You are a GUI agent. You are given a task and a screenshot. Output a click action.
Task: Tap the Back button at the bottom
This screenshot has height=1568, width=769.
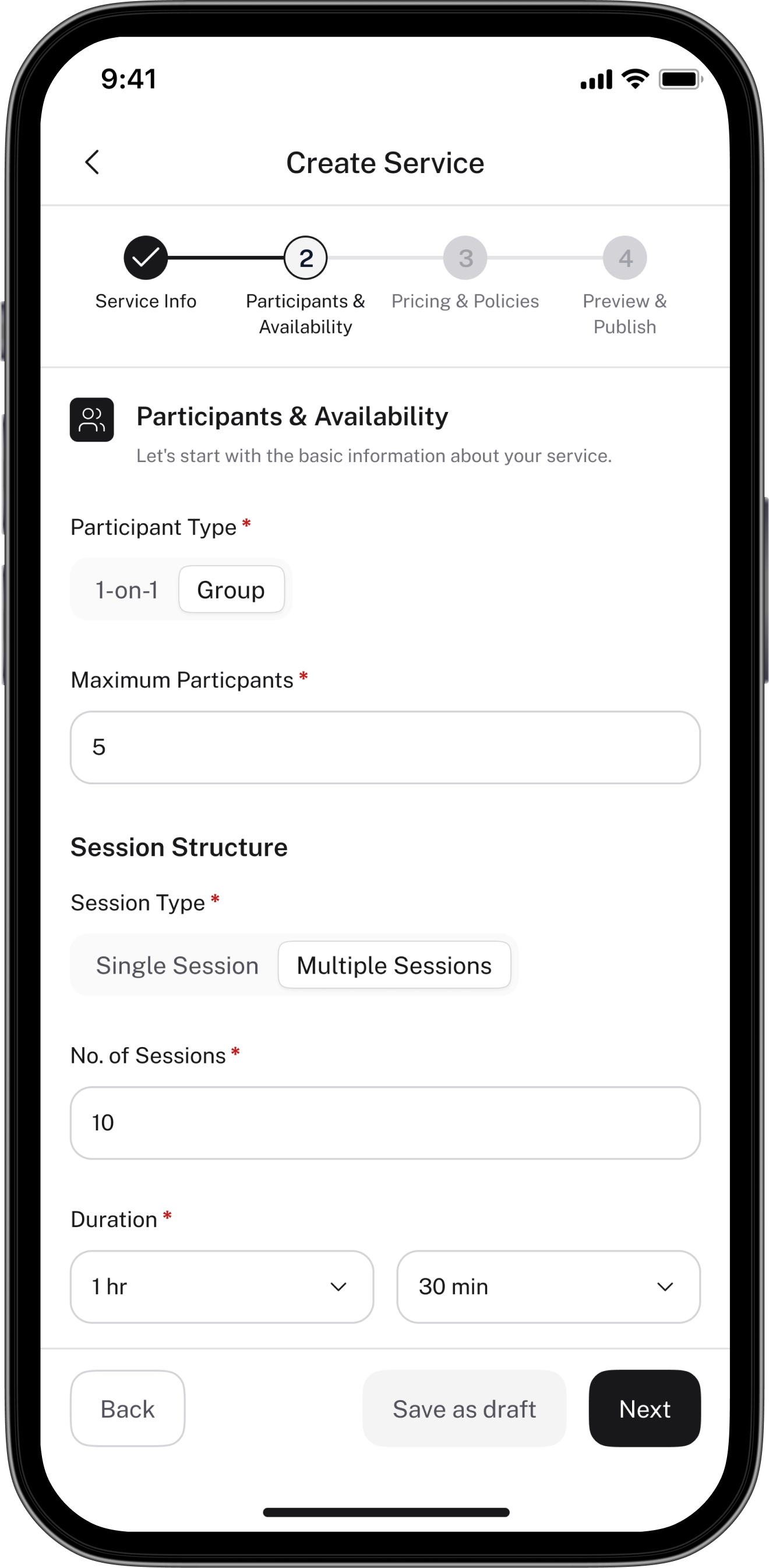127,1408
